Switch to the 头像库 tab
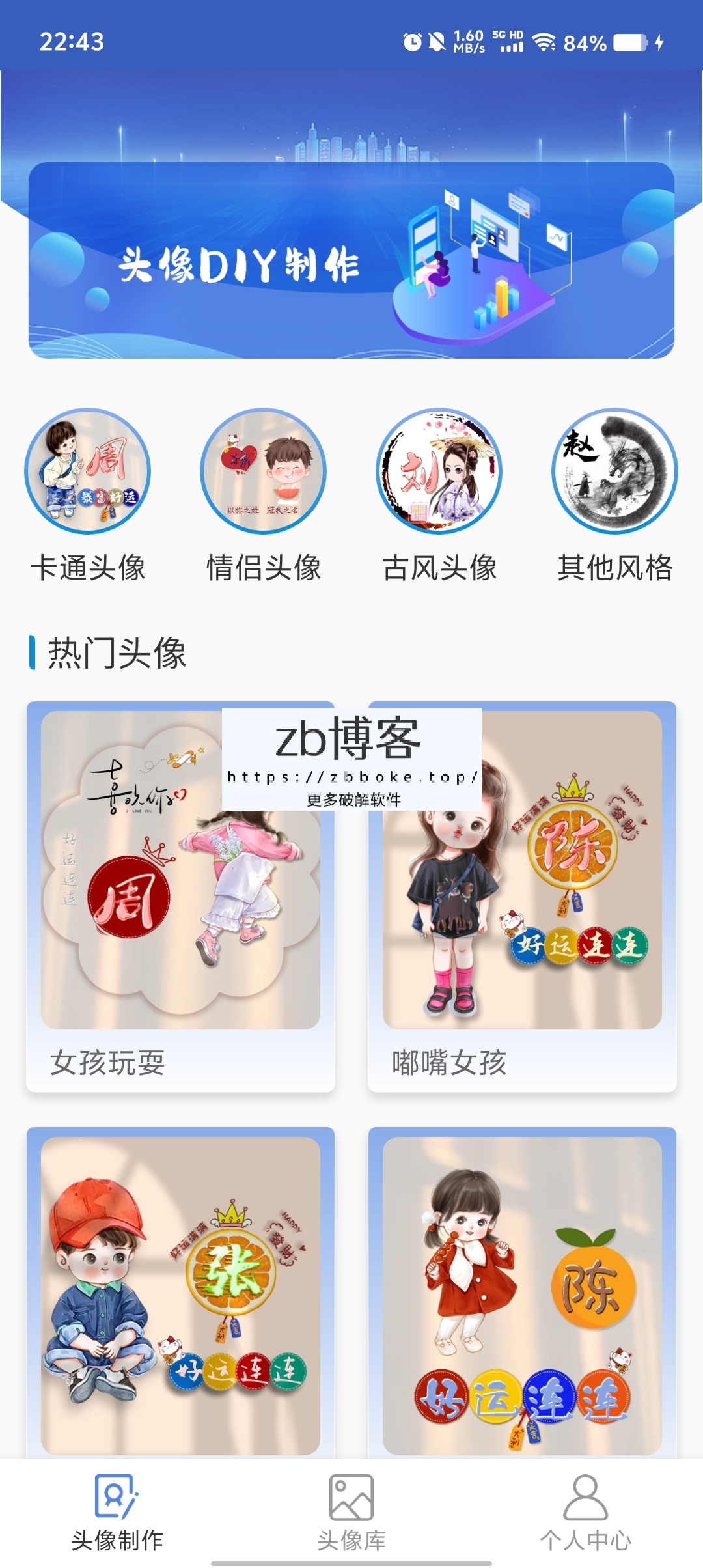This screenshot has height=1568, width=703. [351, 1513]
